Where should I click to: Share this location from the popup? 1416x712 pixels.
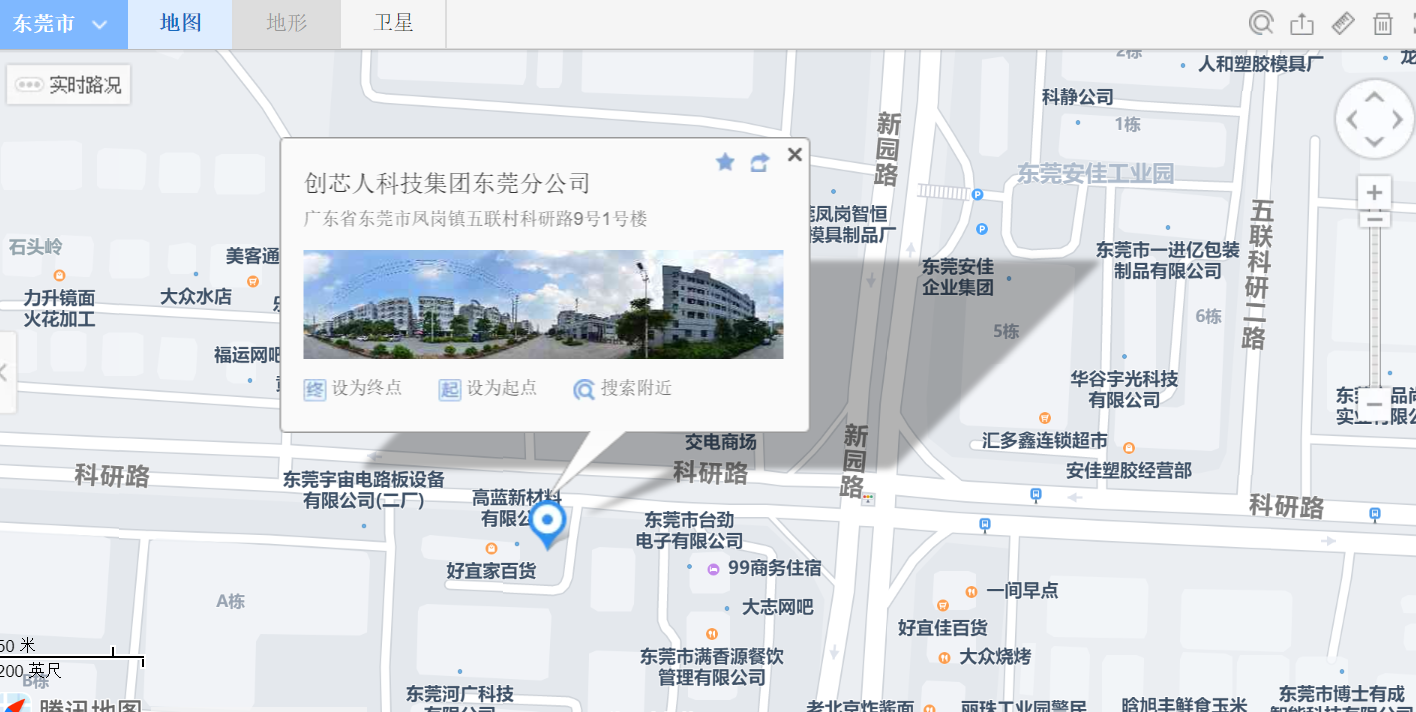click(759, 162)
